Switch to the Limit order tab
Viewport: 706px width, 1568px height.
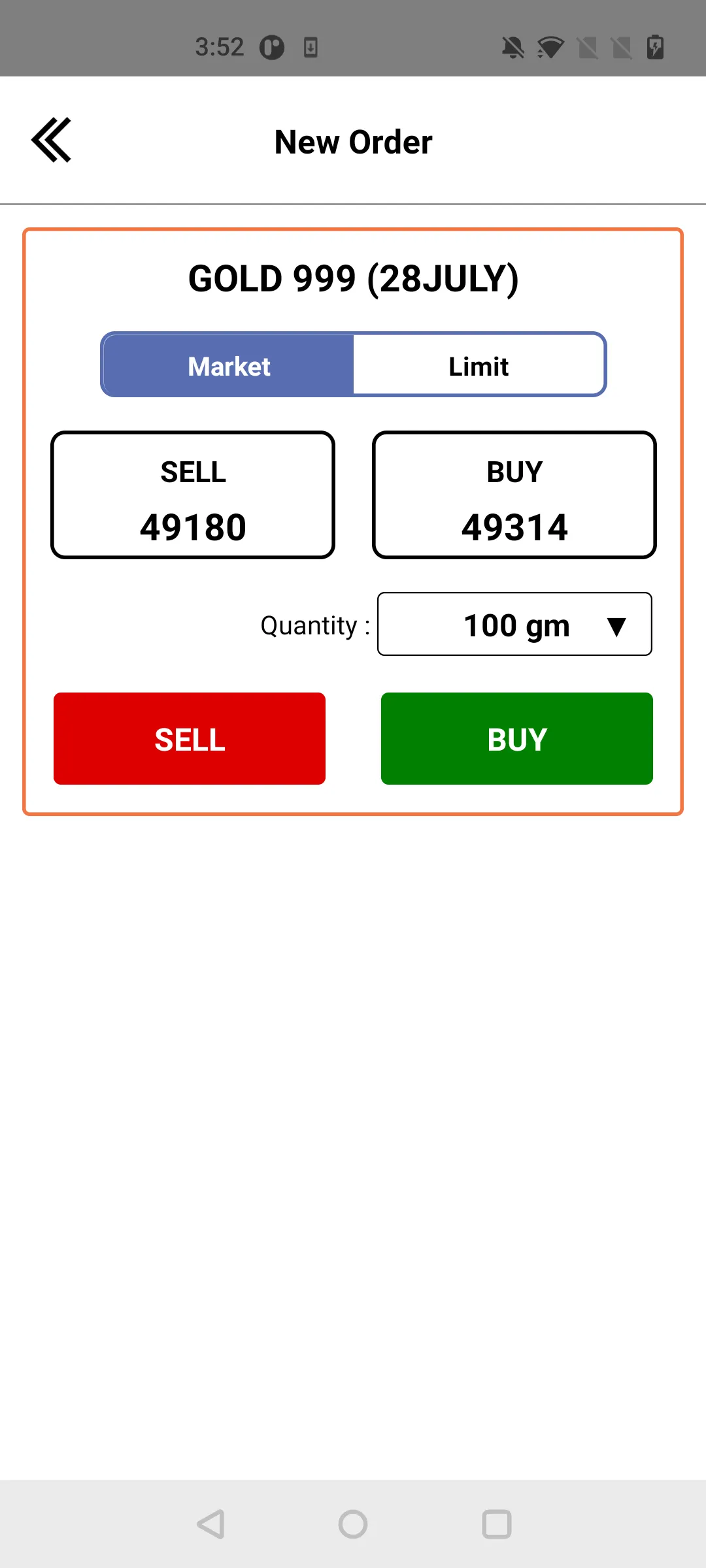coord(479,365)
